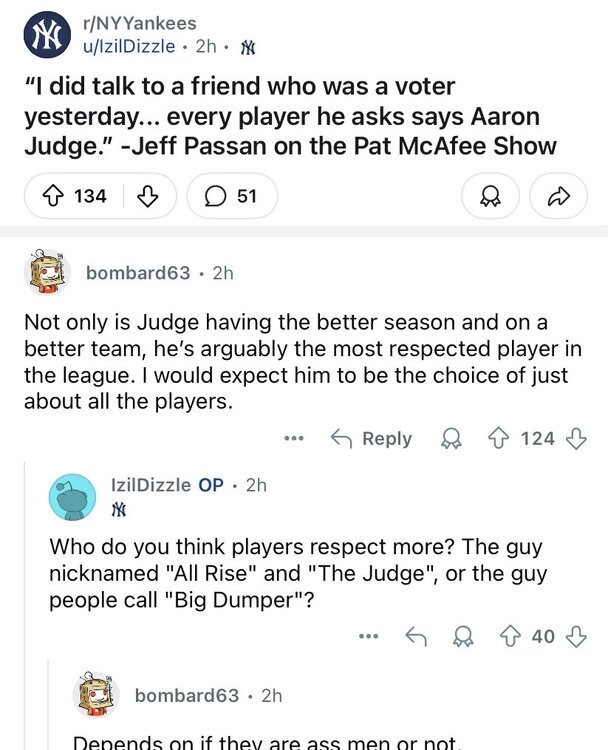
Task: Downvote the Jeff Passan quote post
Action: (147, 196)
